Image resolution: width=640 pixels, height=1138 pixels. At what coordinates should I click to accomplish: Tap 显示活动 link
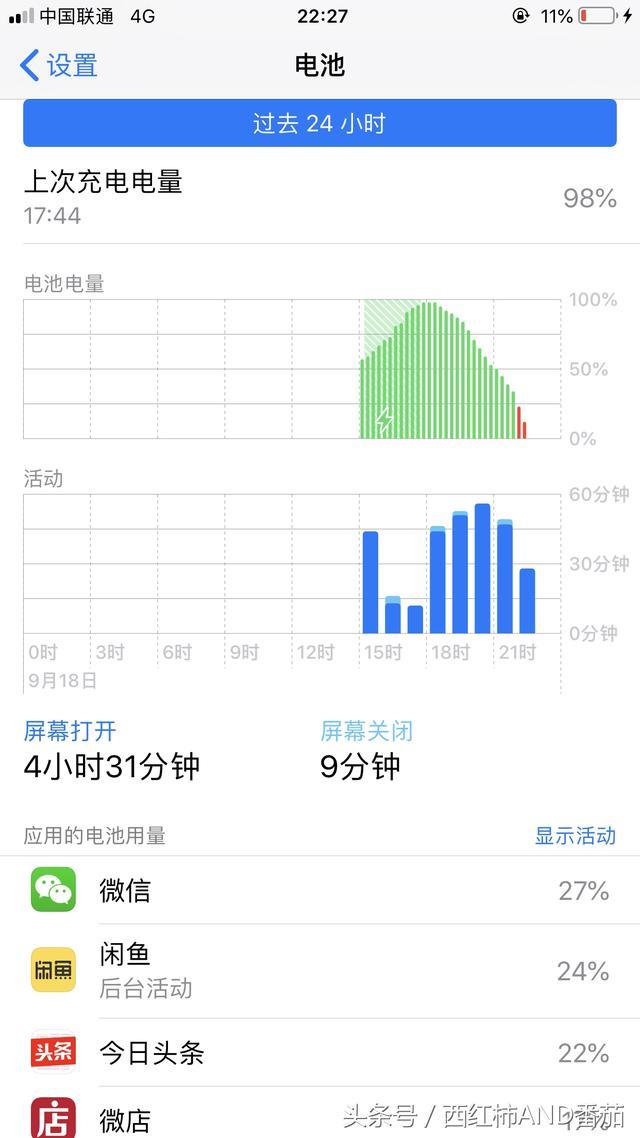(x=575, y=836)
